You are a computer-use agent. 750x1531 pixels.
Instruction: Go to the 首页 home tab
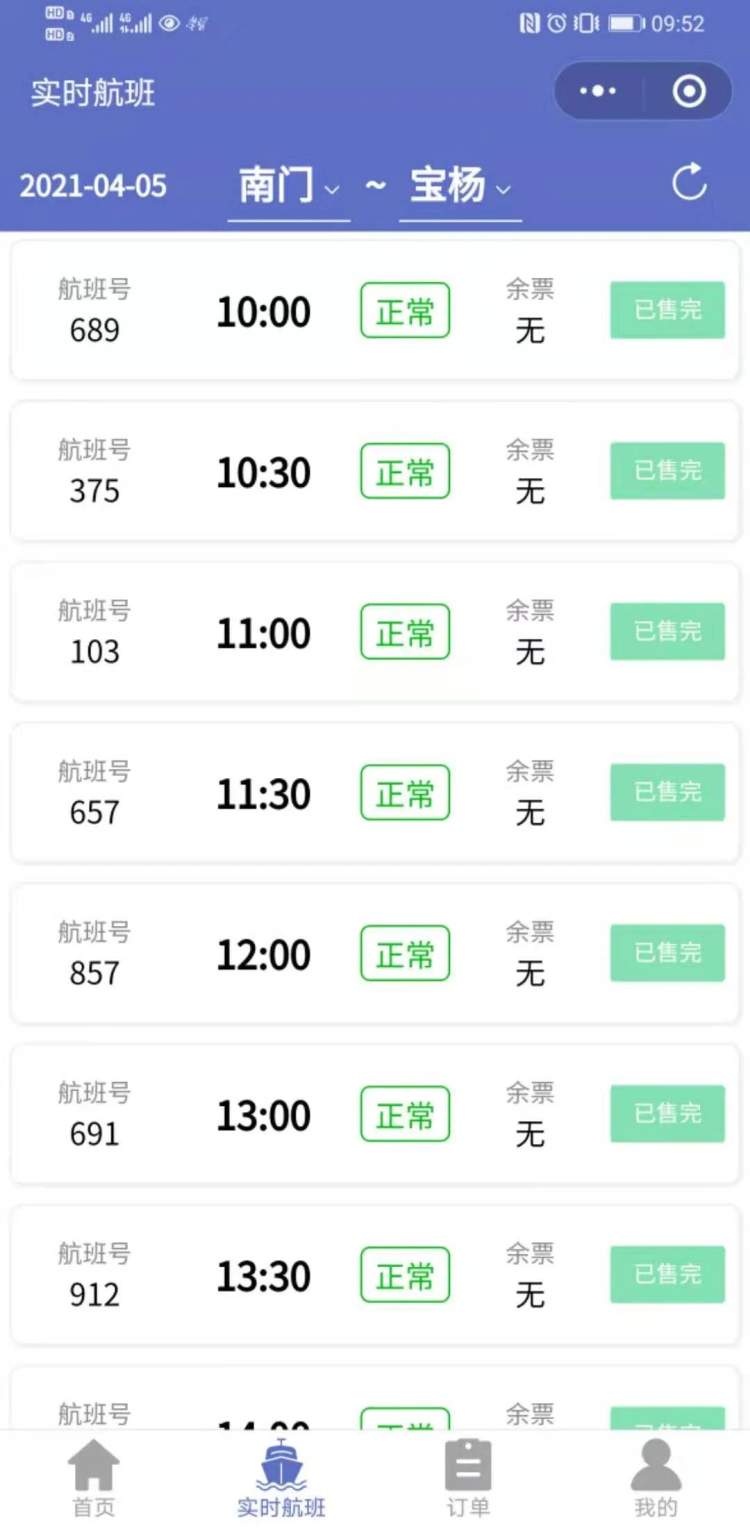tap(93, 1477)
